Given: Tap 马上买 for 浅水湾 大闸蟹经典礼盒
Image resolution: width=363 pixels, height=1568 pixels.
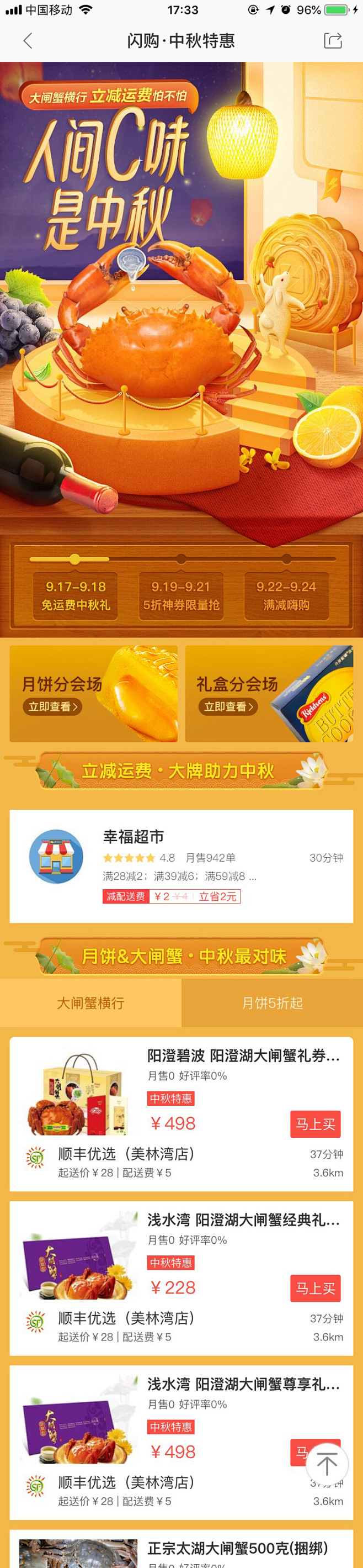Looking at the screenshot, I should 315,1288.
